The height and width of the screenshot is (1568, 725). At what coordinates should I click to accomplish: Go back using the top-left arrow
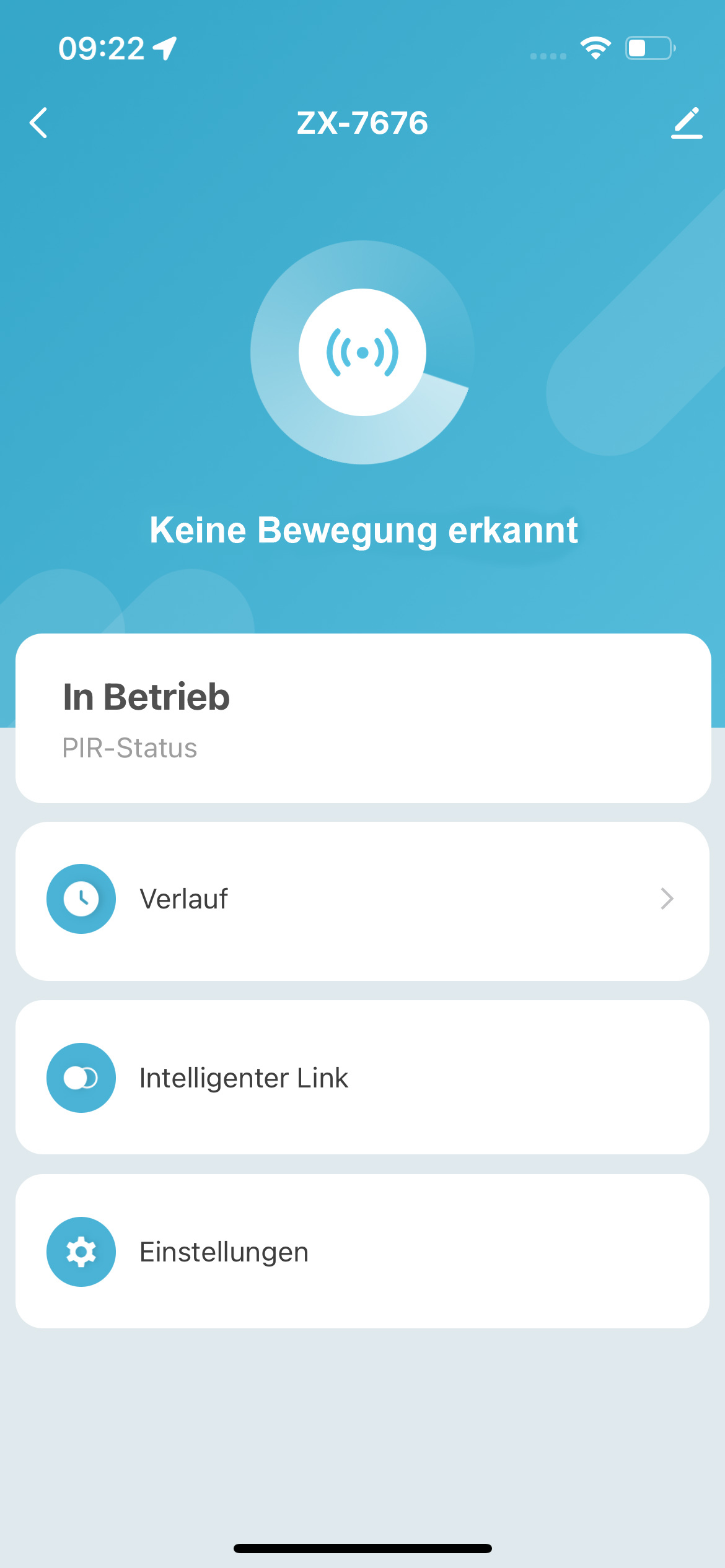pyautogui.click(x=38, y=123)
